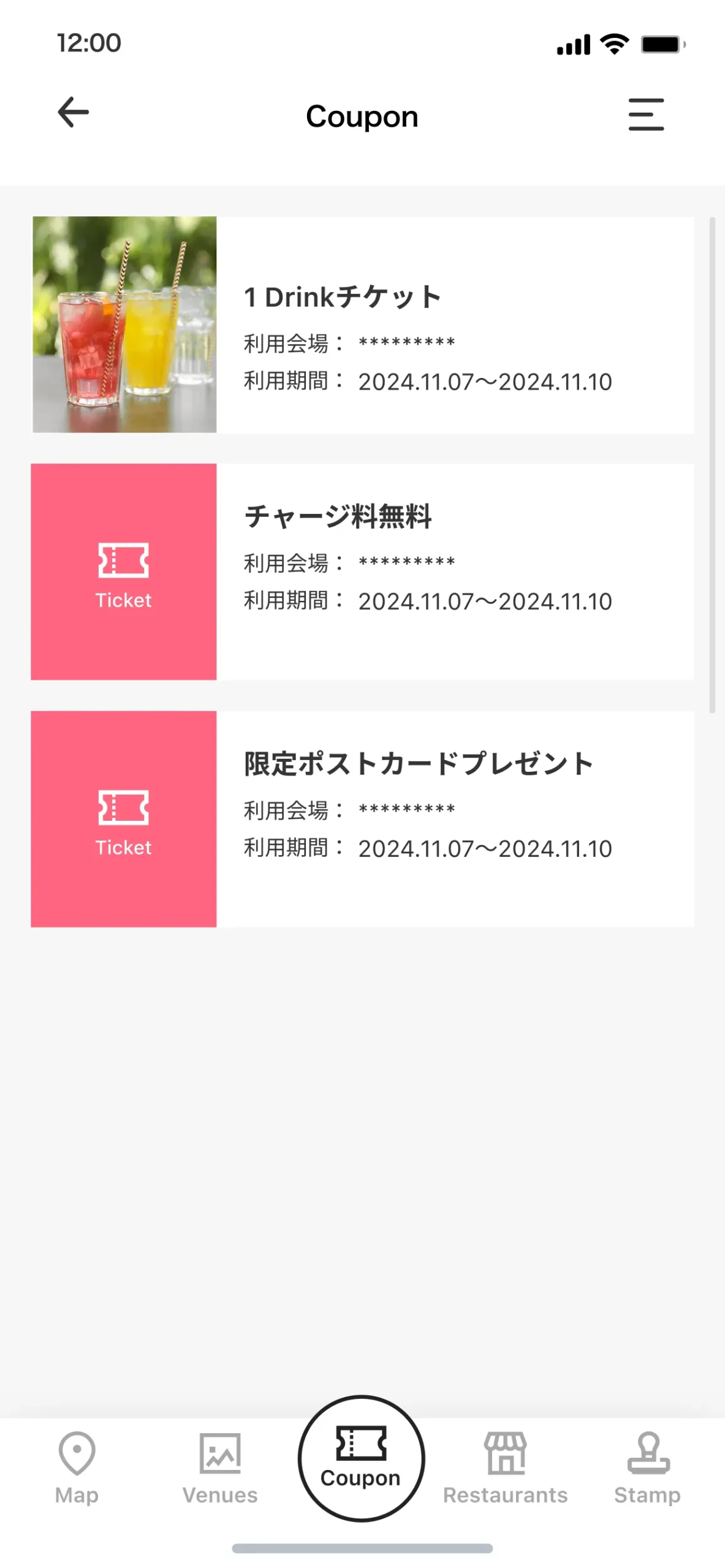View the チャージ料無料 coupon
725x1568 pixels.
pyautogui.click(x=363, y=571)
